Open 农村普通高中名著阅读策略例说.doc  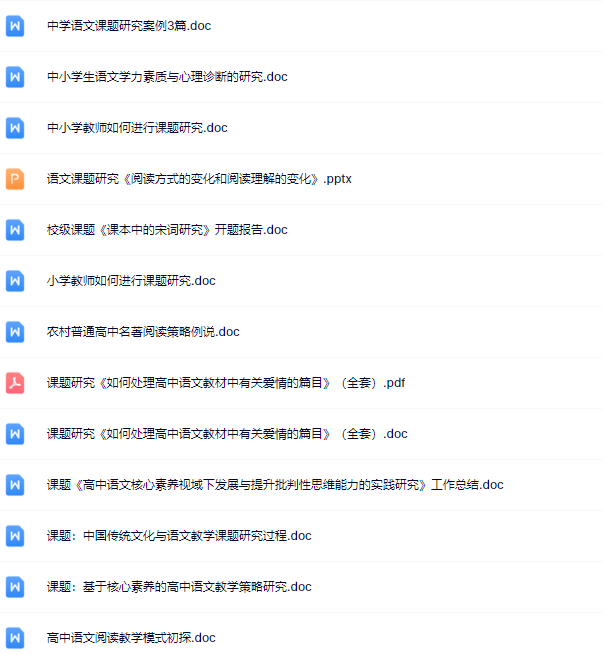(x=143, y=332)
